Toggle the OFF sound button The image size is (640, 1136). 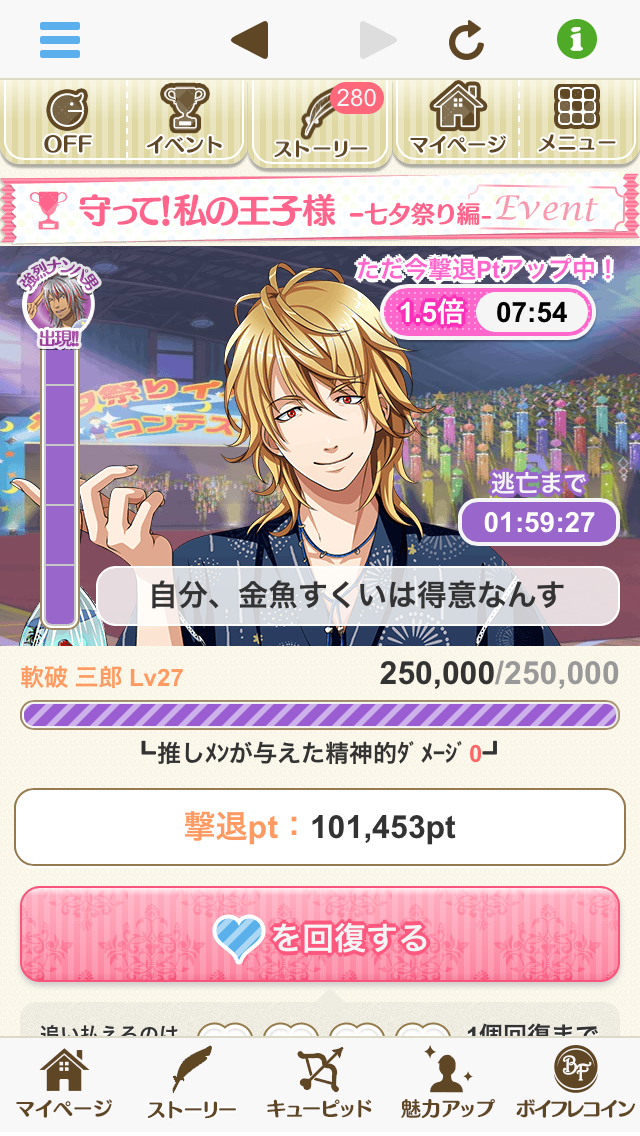pyautogui.click(x=67, y=122)
